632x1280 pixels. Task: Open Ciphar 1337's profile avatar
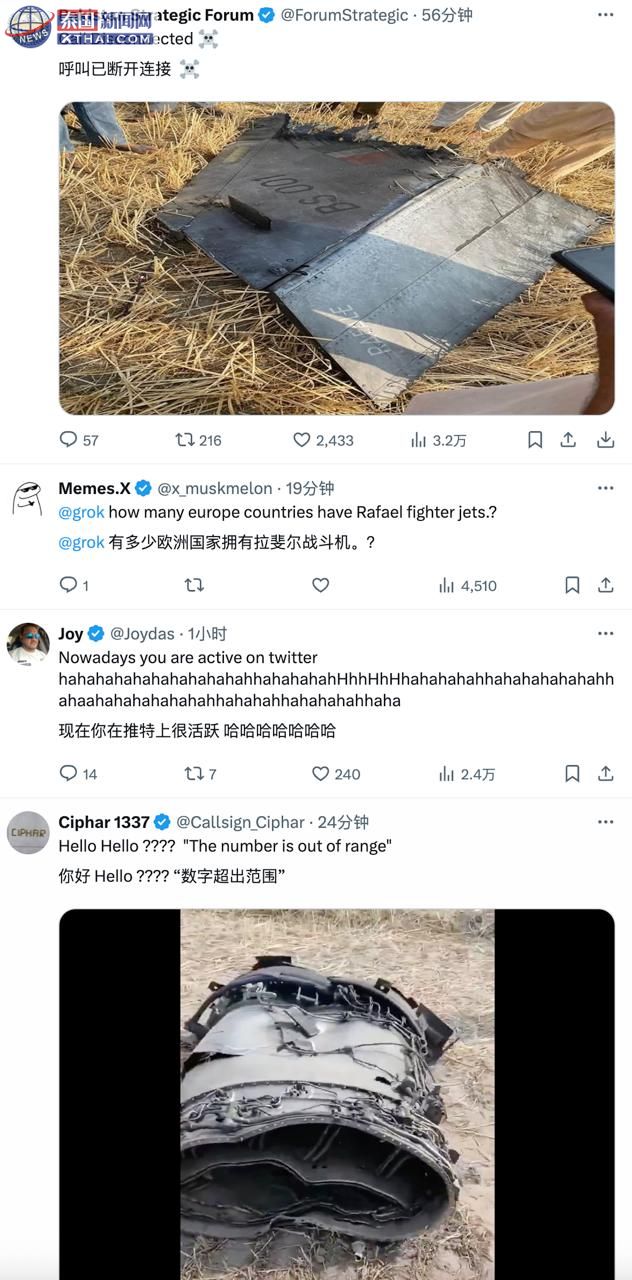(28, 832)
